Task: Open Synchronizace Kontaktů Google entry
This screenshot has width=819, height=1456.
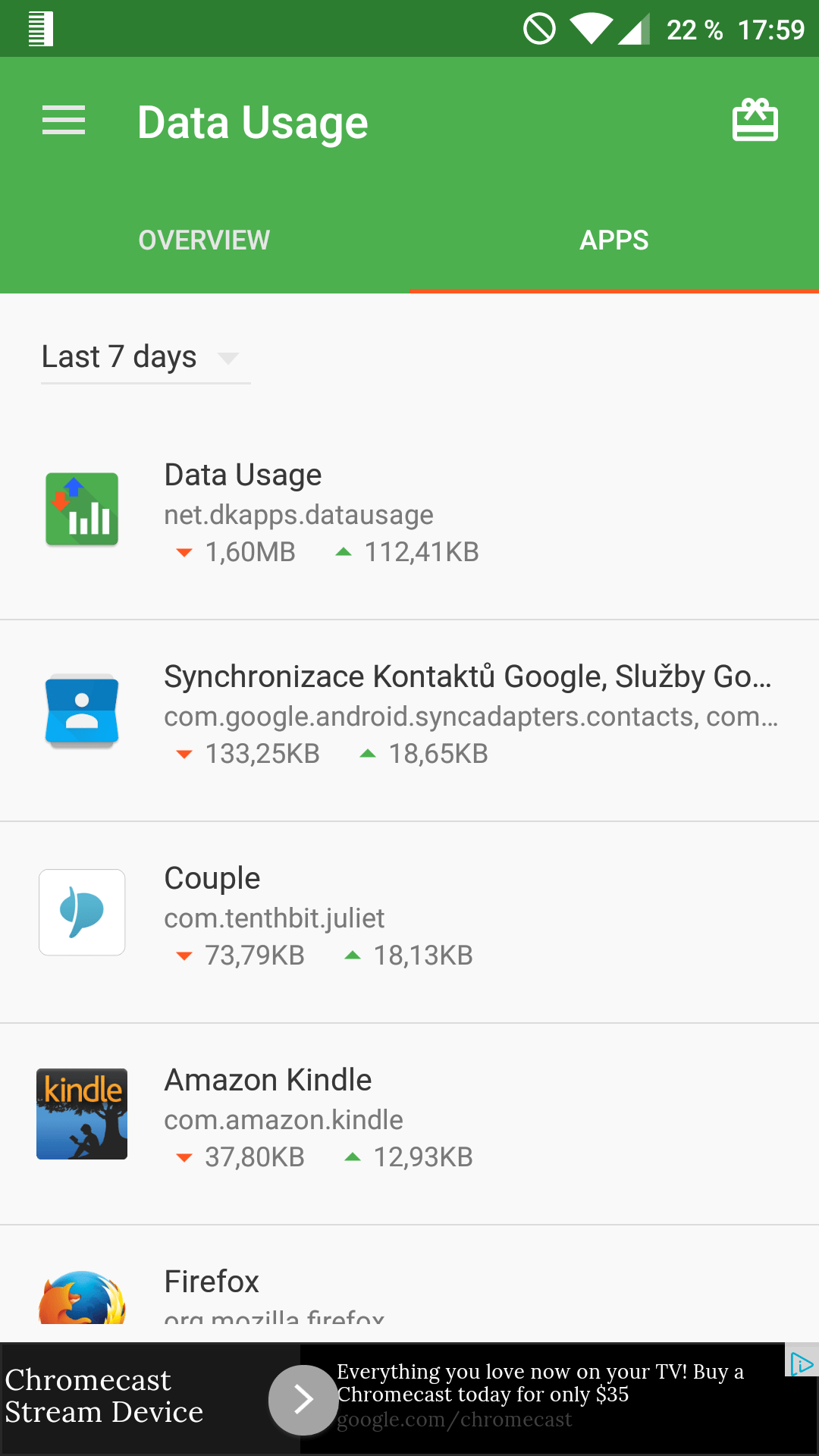Action: (x=409, y=721)
